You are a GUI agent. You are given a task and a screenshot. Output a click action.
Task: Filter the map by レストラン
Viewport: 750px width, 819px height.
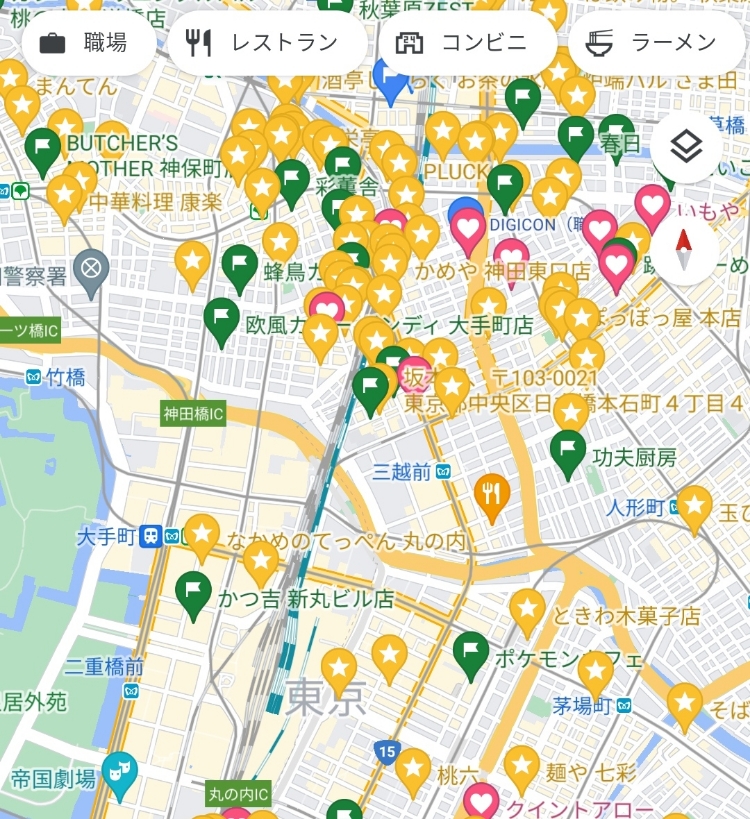pyautogui.click(x=260, y=43)
